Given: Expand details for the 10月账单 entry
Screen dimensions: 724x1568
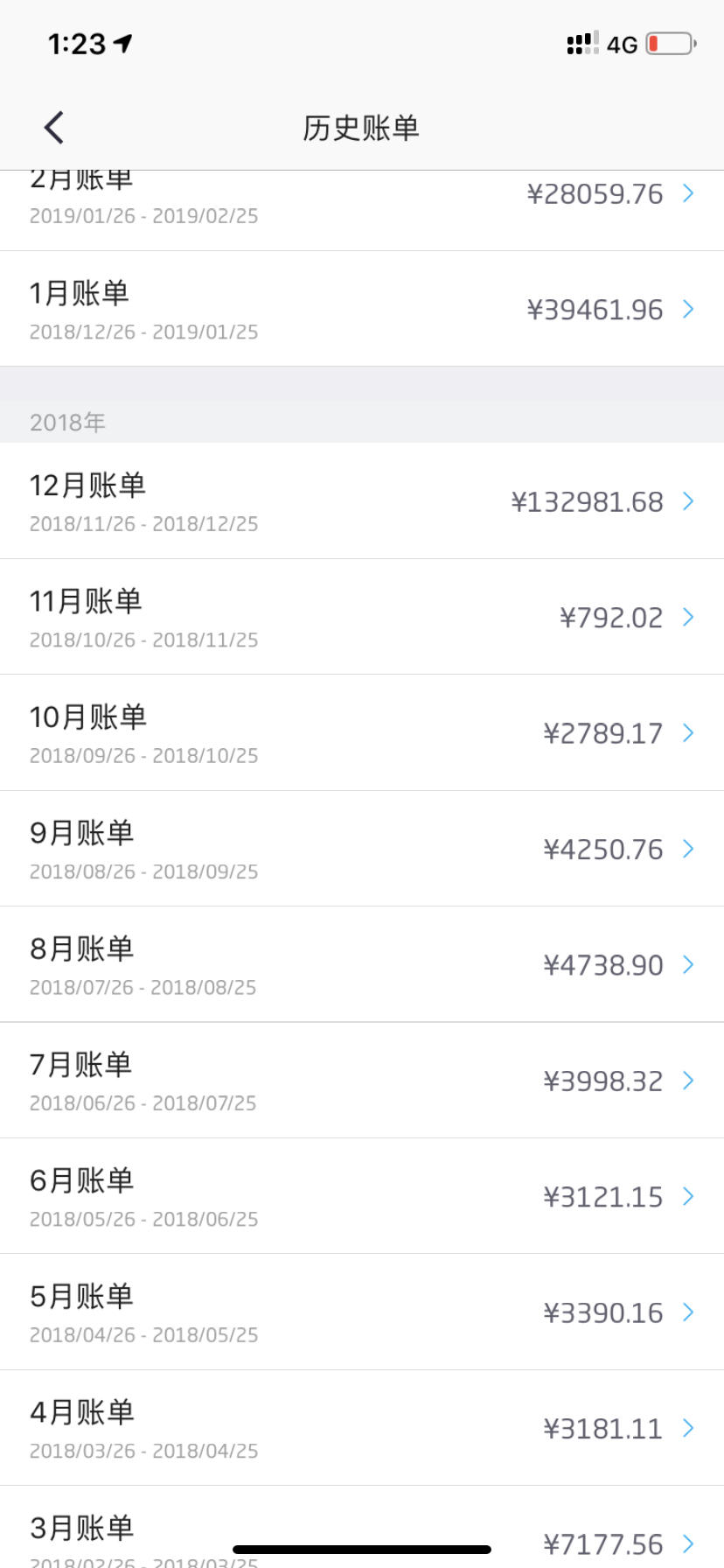Looking at the screenshot, I should [x=689, y=732].
